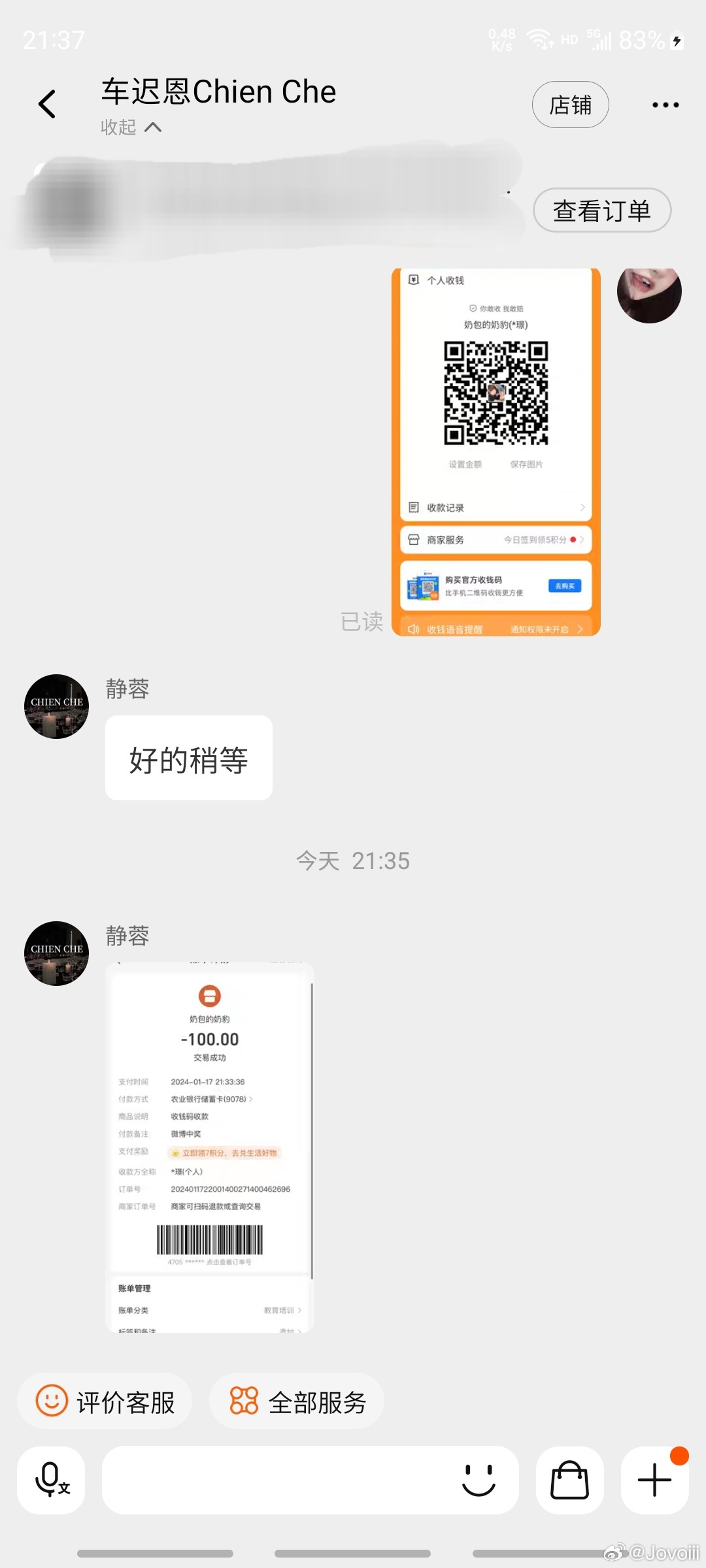Open the sent QR payment image

(496, 451)
